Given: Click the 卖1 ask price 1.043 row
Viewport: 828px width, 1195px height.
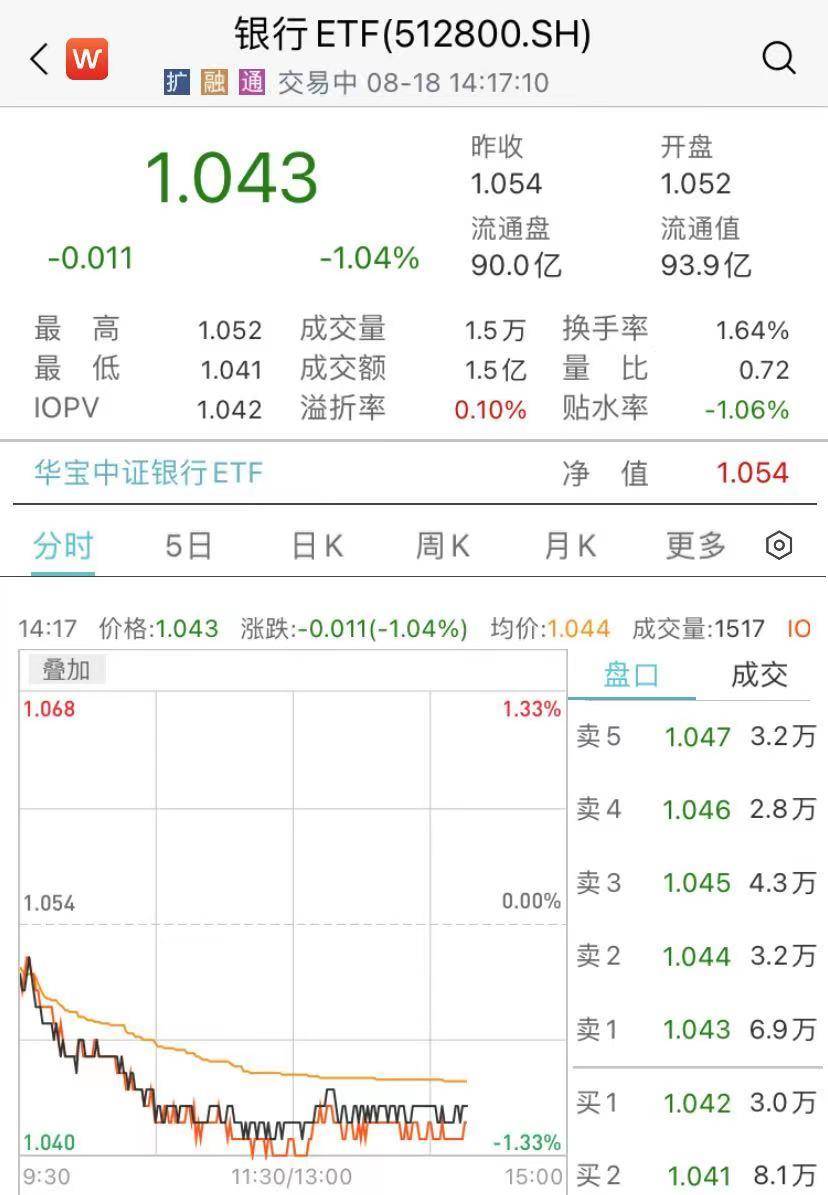Looking at the screenshot, I should (x=700, y=1029).
